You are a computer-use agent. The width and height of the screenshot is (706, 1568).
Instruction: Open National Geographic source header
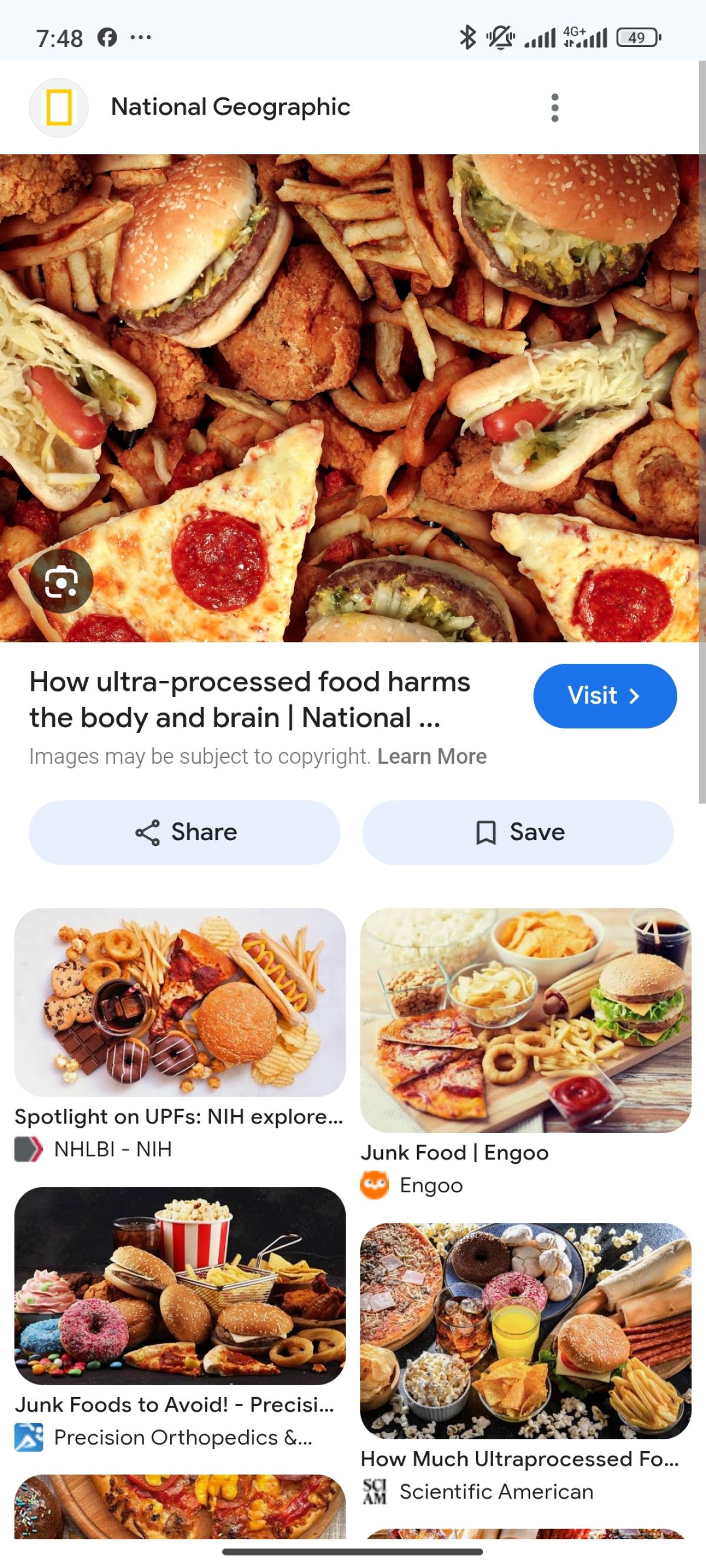point(230,107)
